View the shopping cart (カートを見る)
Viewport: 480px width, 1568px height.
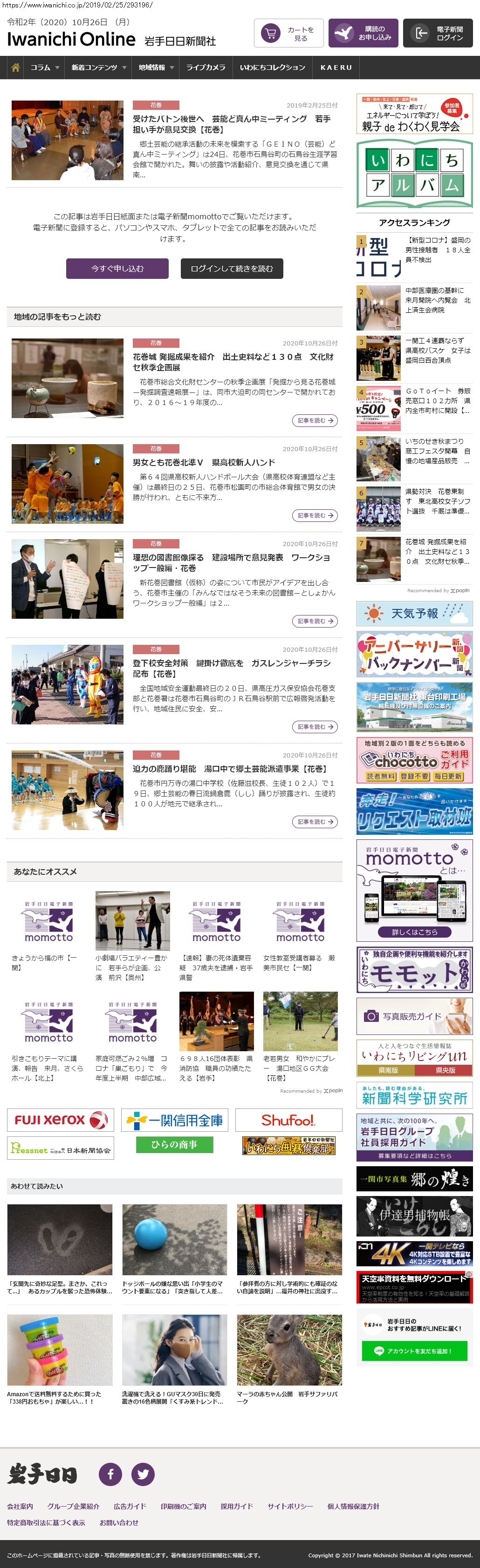click(289, 34)
